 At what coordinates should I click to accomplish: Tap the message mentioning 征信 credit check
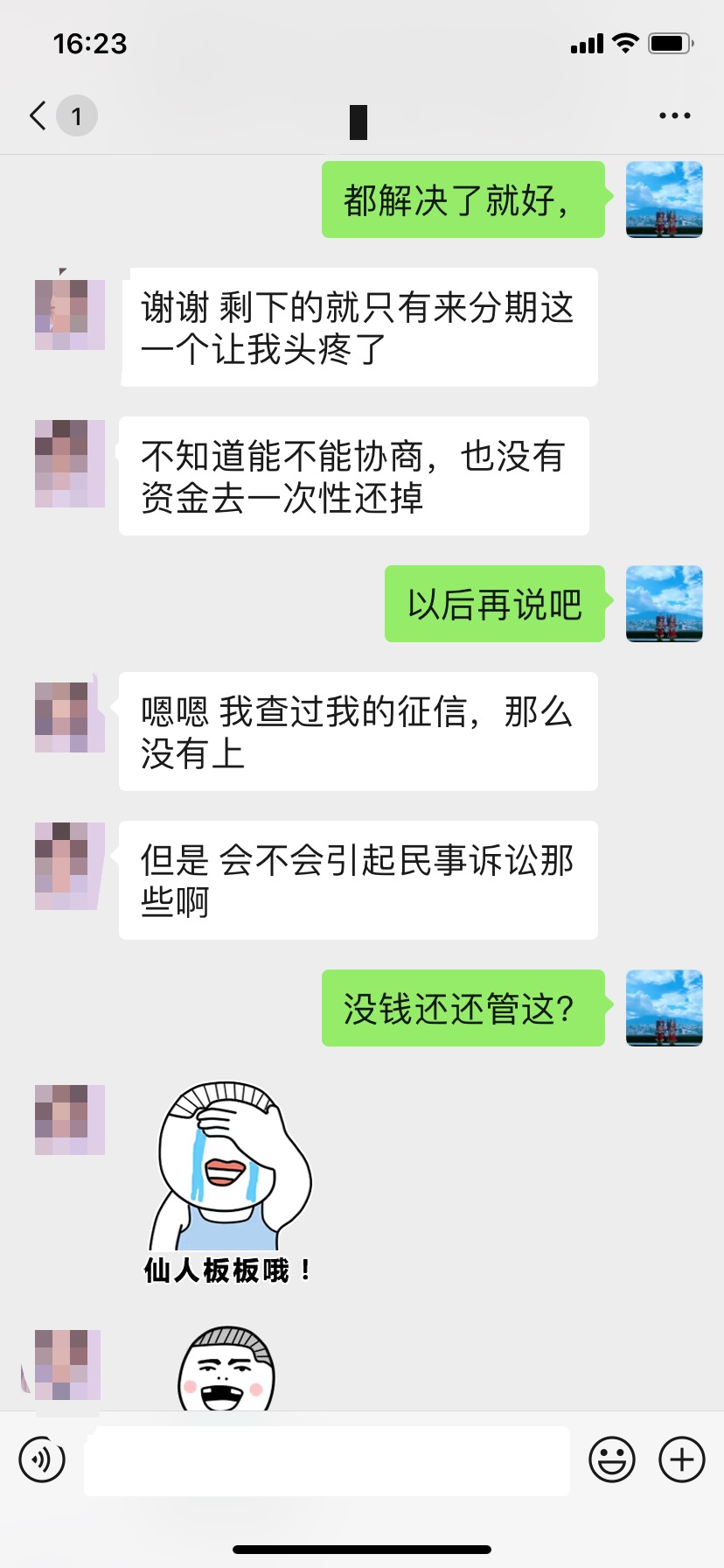[x=358, y=731]
